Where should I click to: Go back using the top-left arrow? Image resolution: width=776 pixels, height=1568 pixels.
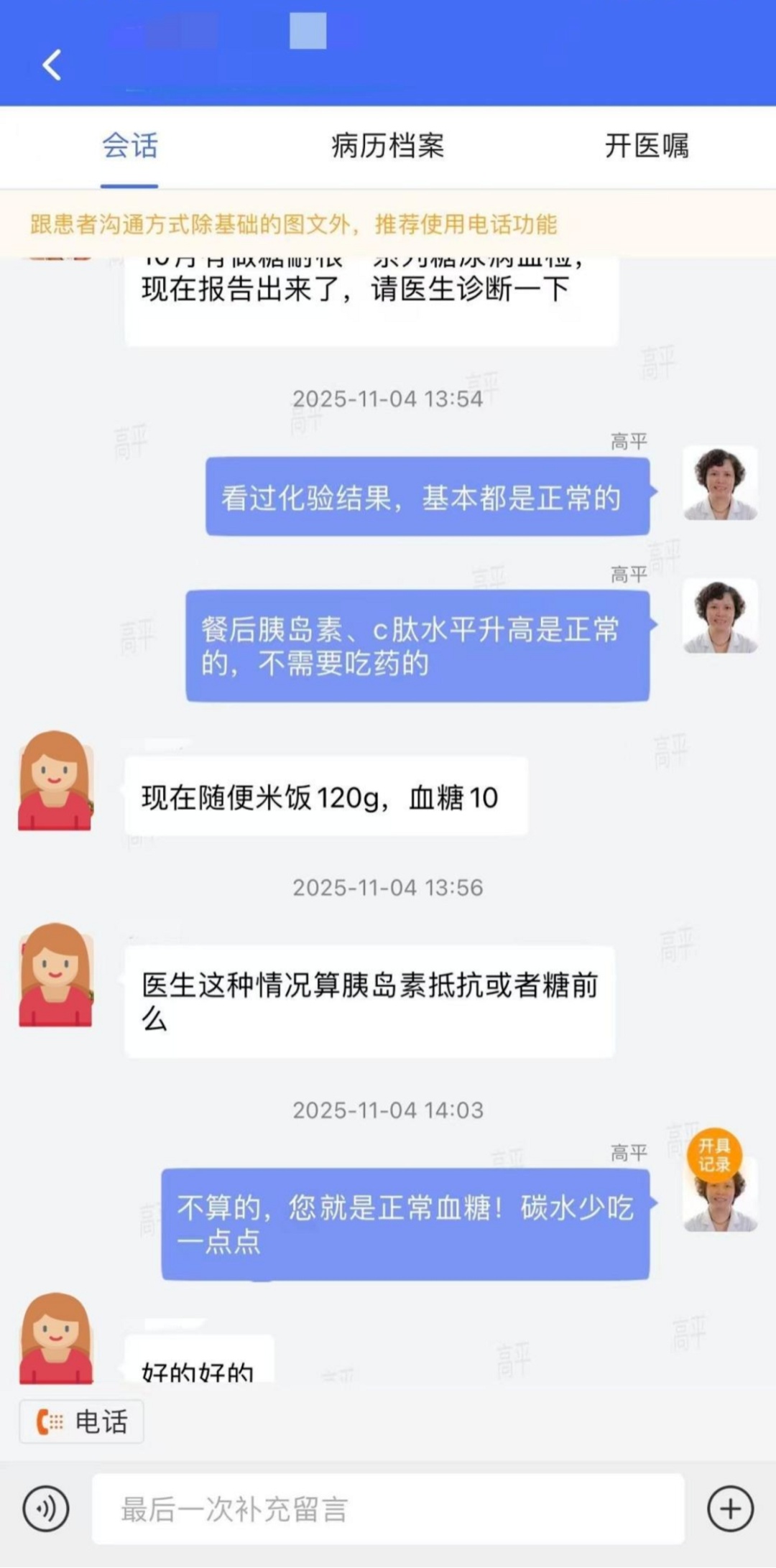click(52, 65)
